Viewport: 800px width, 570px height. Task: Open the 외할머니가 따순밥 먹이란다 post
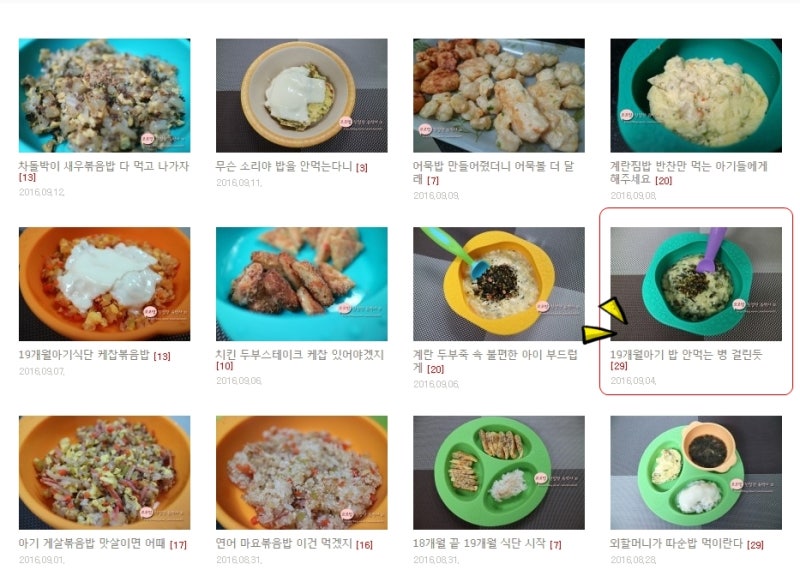677,544
